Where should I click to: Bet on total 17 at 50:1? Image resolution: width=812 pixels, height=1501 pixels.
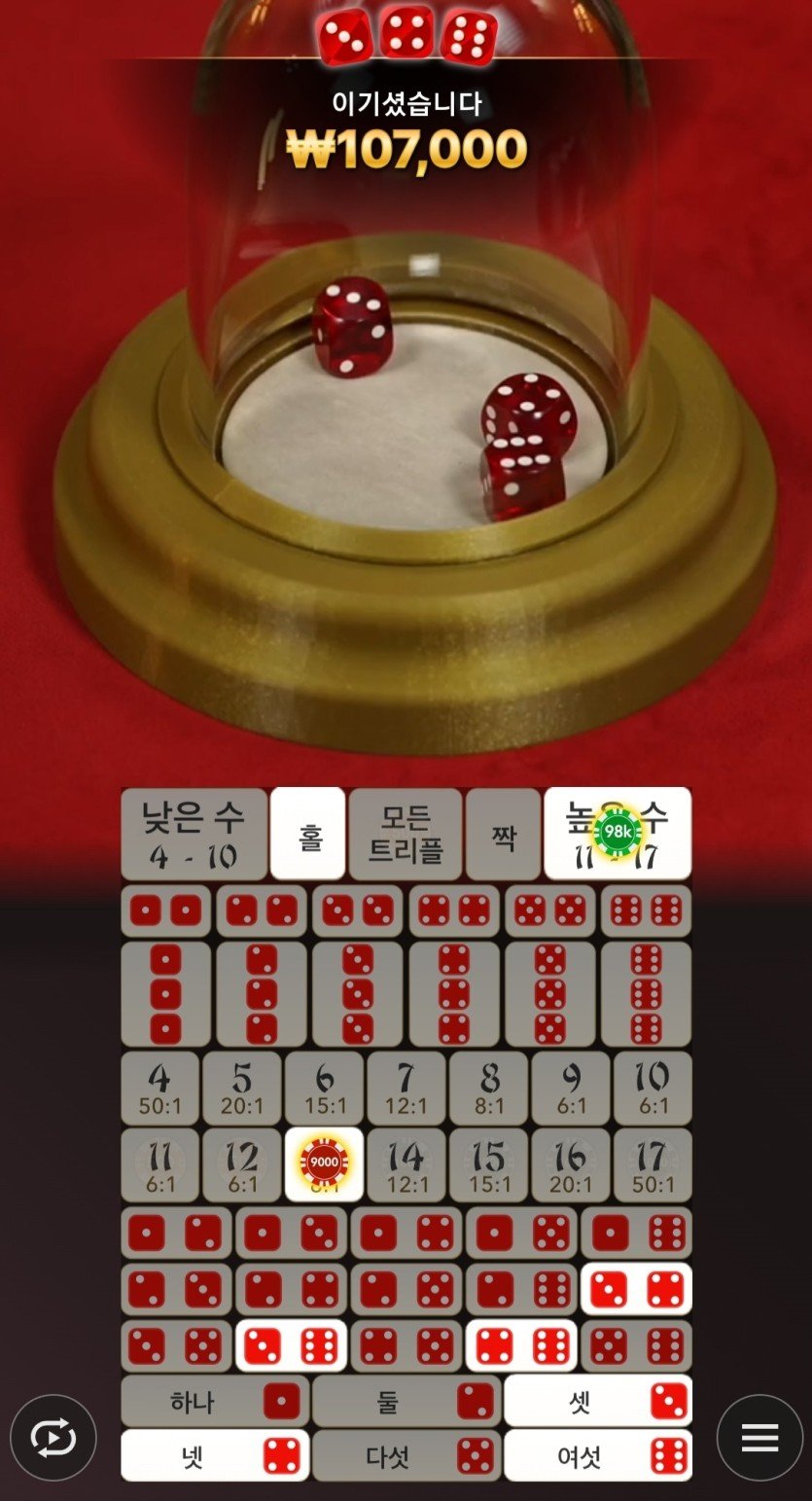click(x=653, y=1164)
